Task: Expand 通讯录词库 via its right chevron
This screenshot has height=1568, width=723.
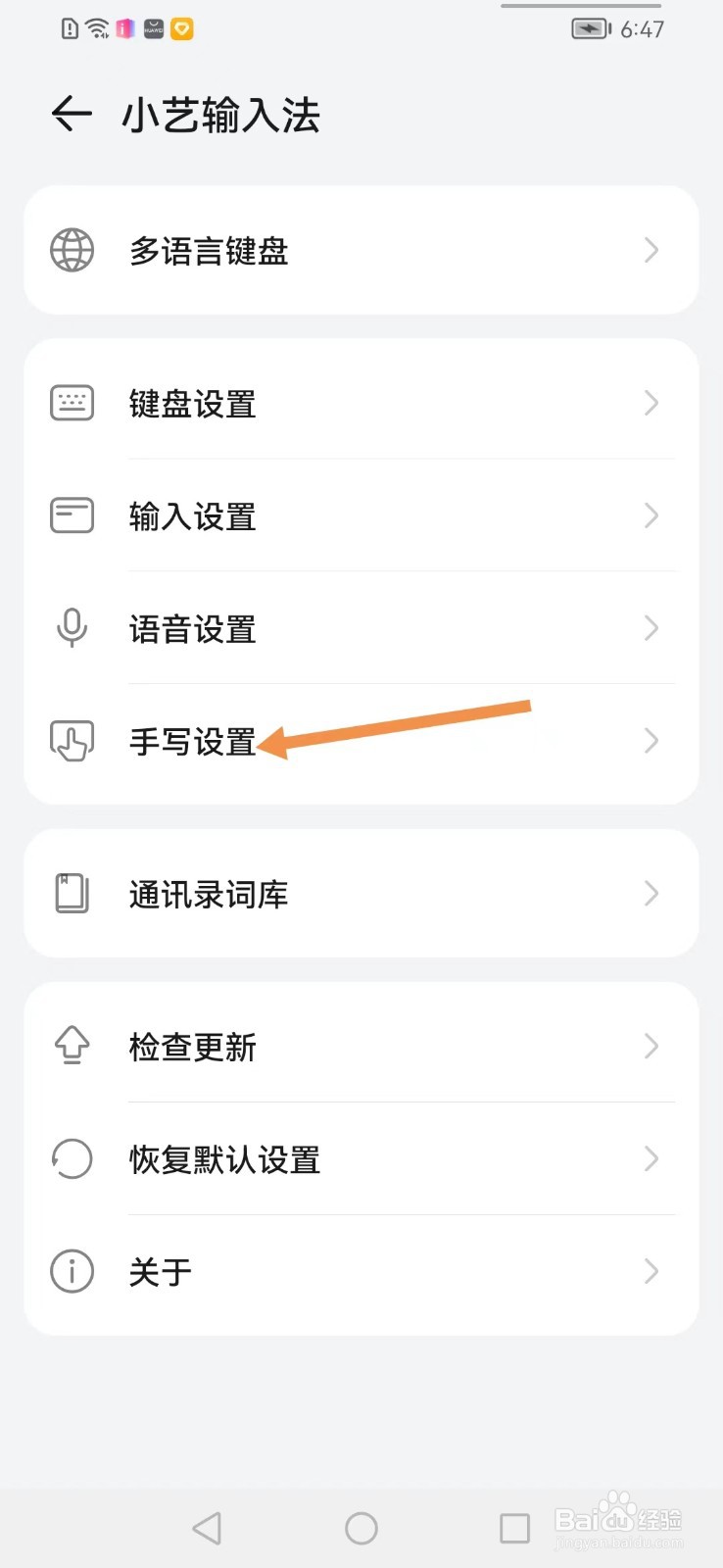Action: click(x=651, y=894)
